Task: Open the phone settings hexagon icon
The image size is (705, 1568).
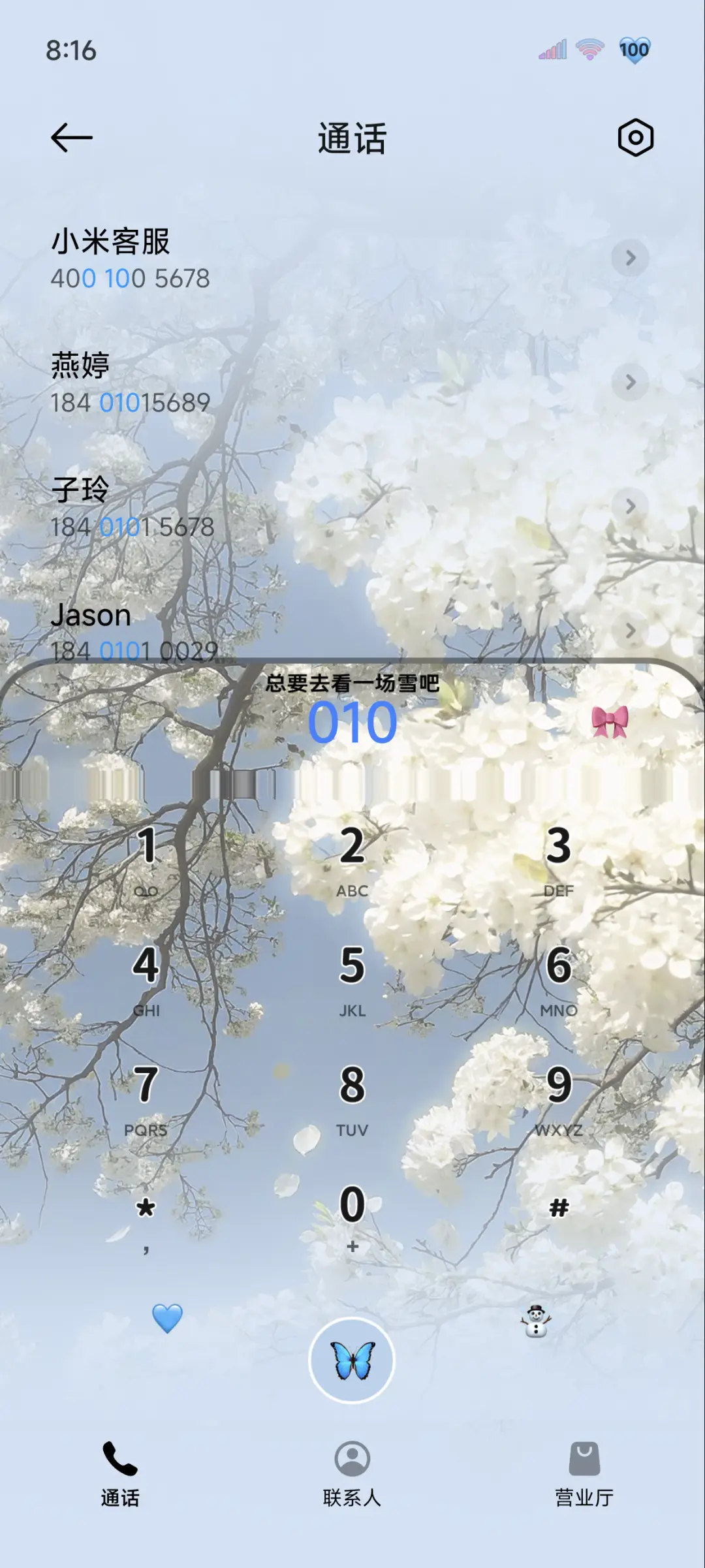Action: click(632, 138)
